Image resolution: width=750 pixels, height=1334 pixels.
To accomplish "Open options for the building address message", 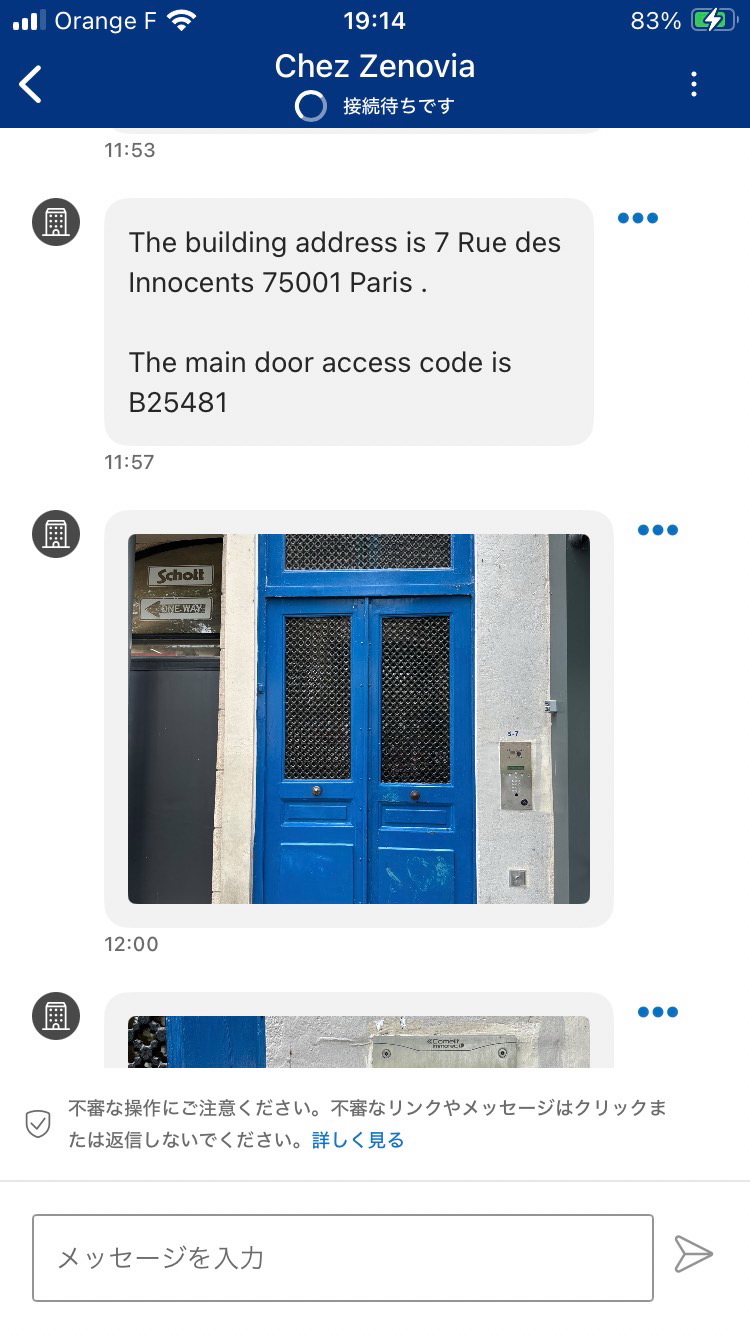I will pyautogui.click(x=638, y=218).
